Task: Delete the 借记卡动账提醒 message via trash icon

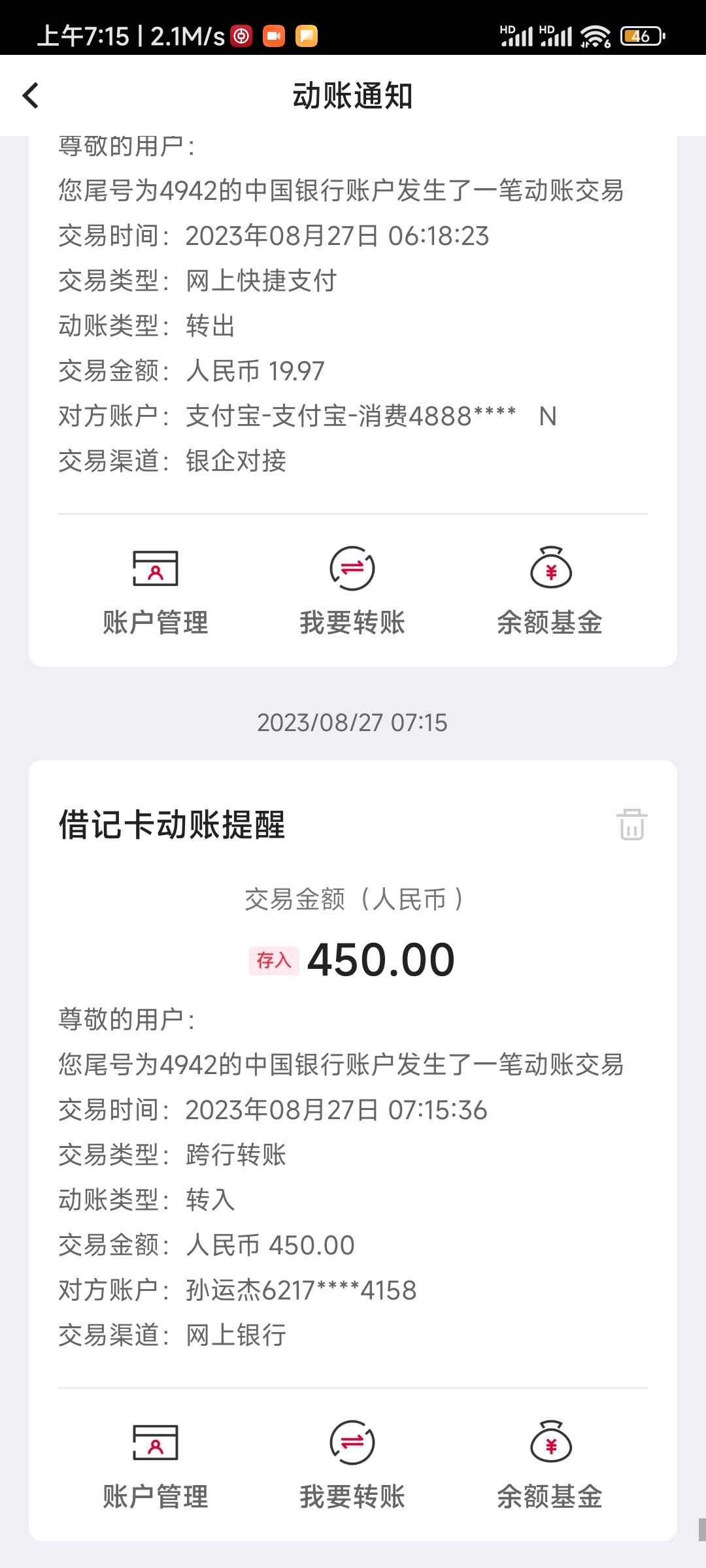Action: (631, 826)
